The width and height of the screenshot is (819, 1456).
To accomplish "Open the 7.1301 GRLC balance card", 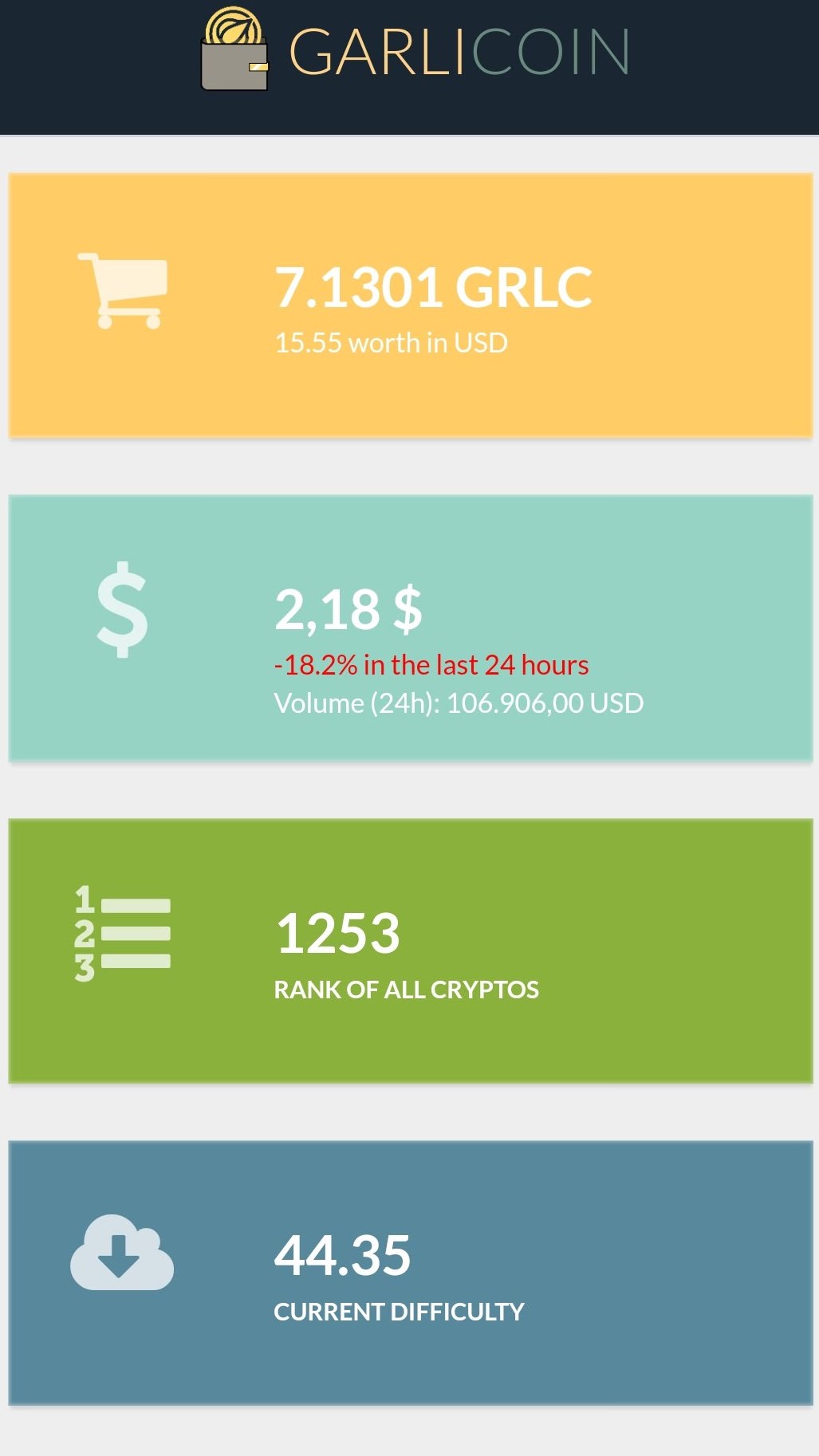I will (x=410, y=305).
